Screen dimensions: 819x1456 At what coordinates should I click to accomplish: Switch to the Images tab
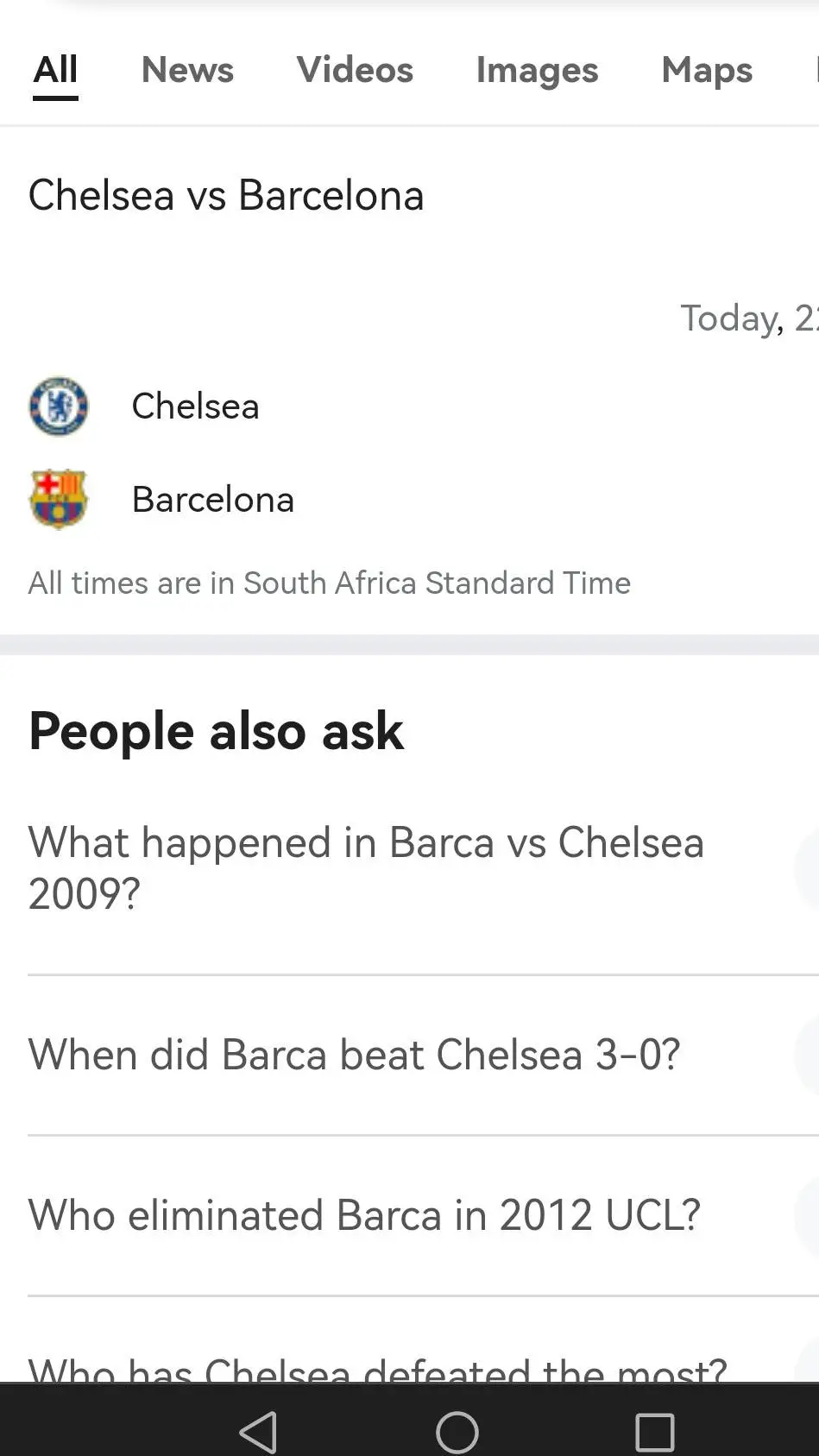pyautogui.click(x=536, y=71)
